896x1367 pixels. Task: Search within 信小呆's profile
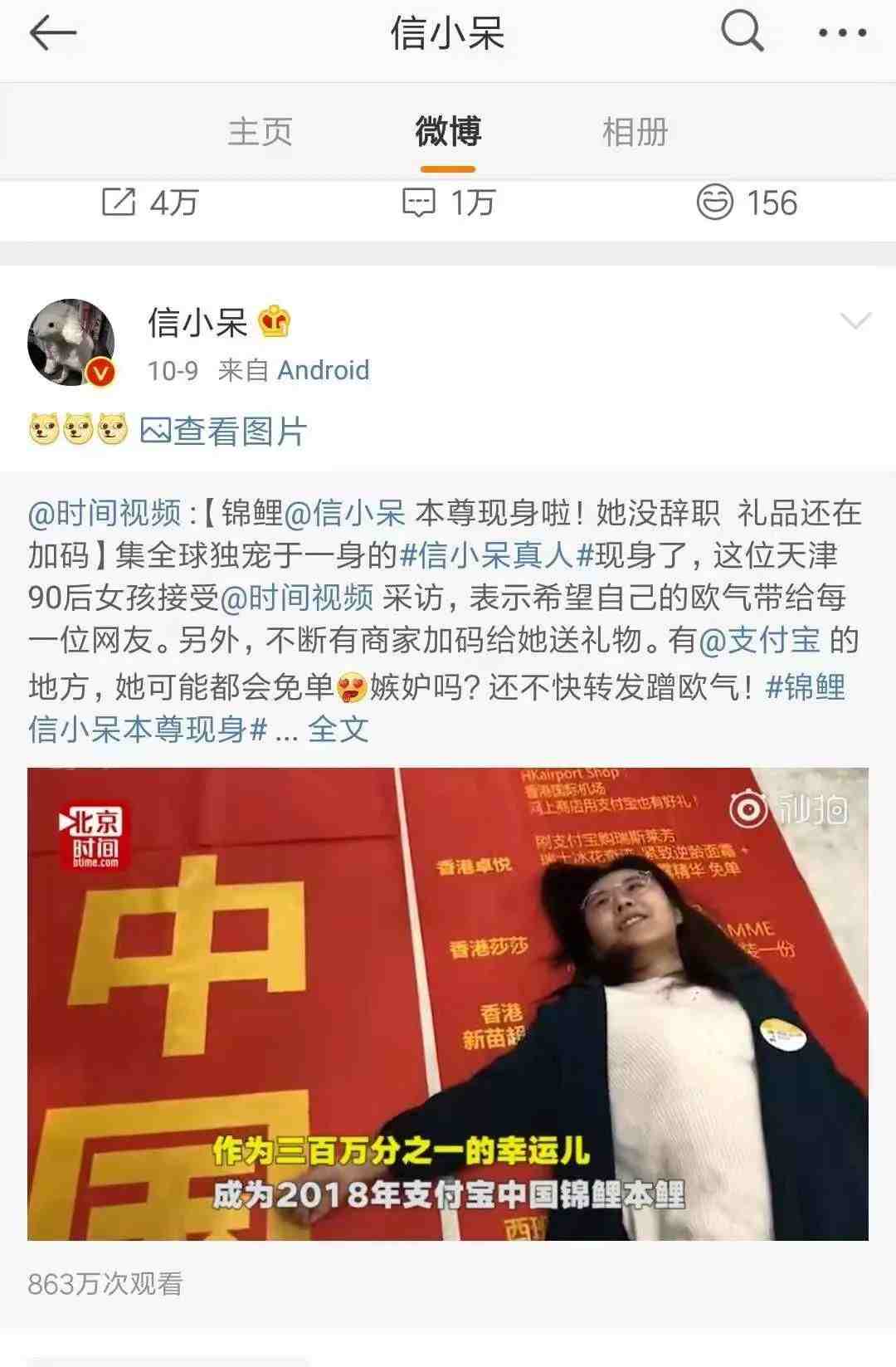click(742, 34)
